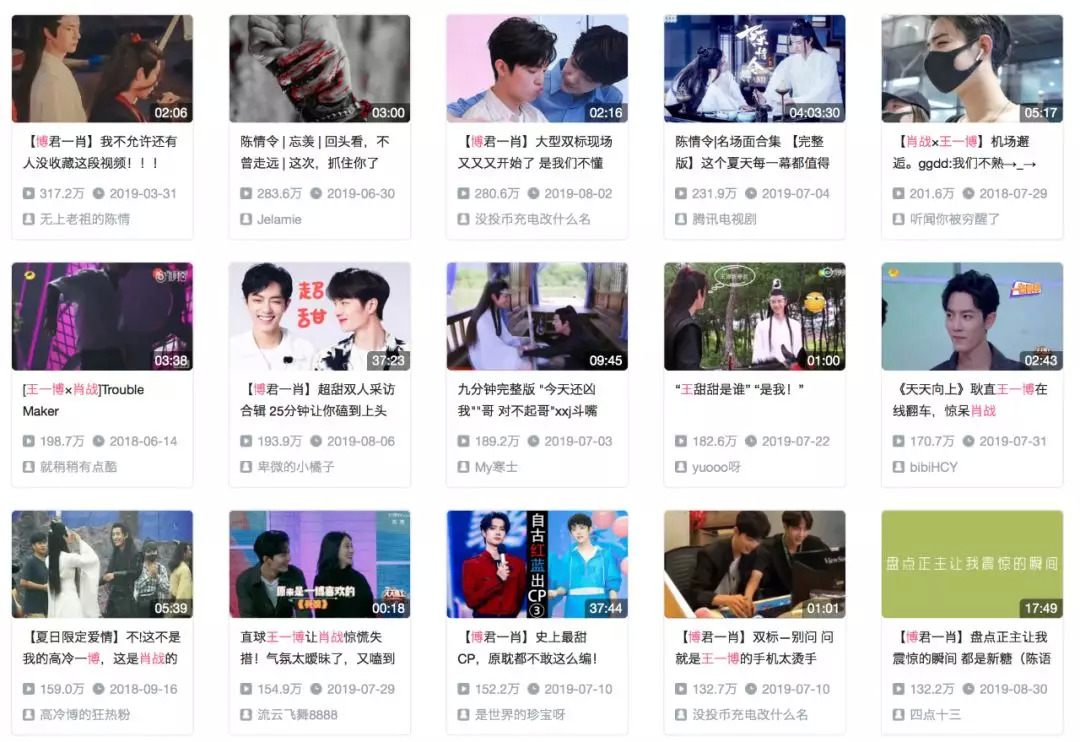The image size is (1080, 742).
Task: Visit uploader bibiHCY's profile
Action: [x=932, y=467]
